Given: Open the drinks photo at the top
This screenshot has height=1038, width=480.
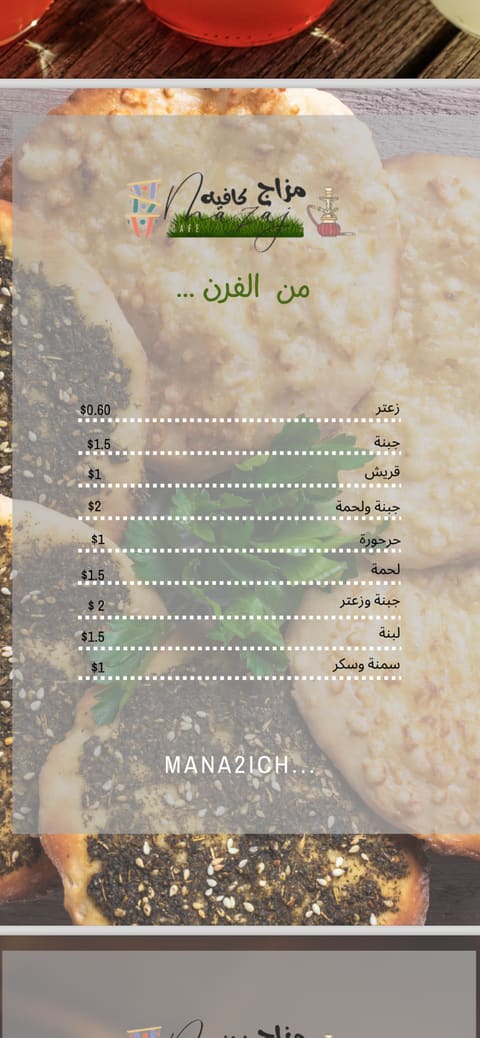Looking at the screenshot, I should (240, 38).
